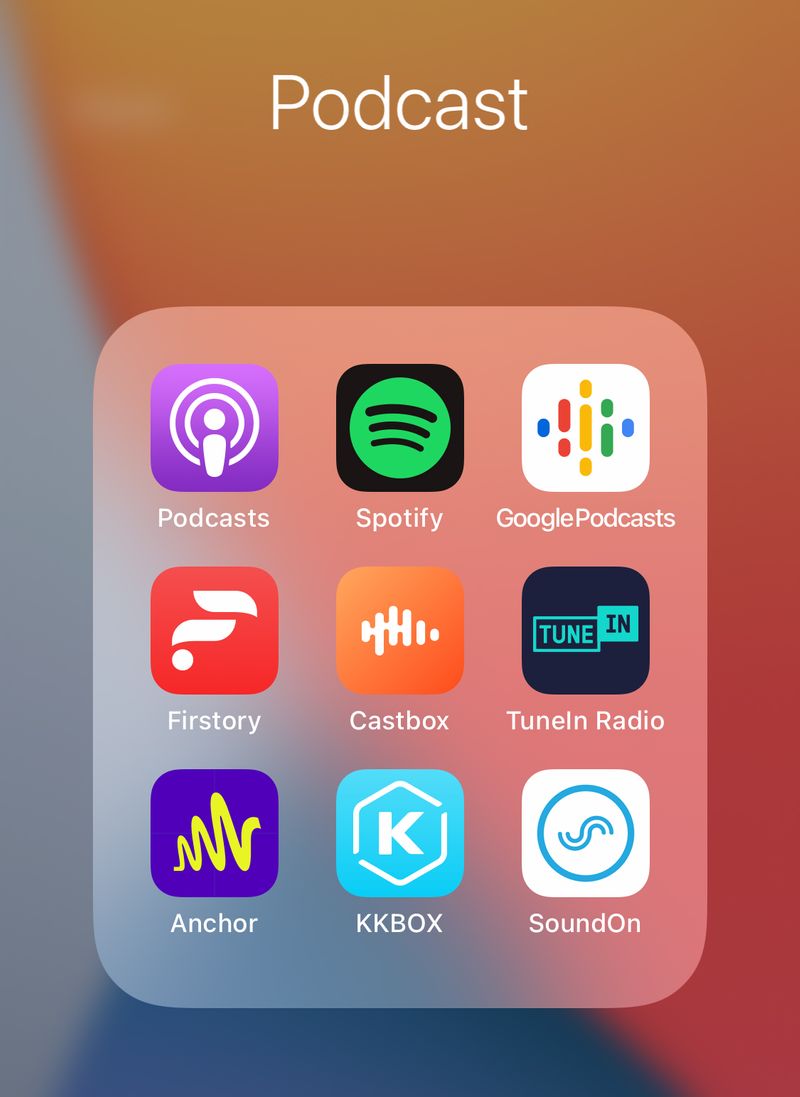The width and height of the screenshot is (800, 1097).
Task: Select the GooglePodcasts label
Action: coord(586,518)
